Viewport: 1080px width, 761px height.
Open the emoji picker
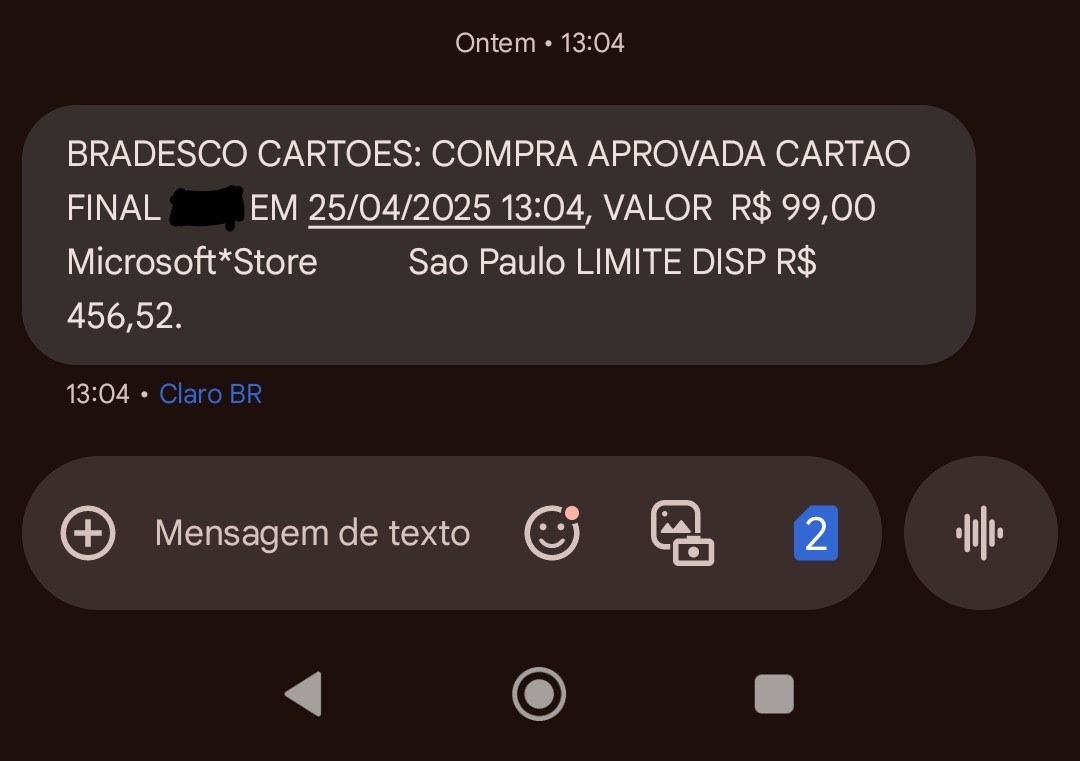tap(552, 532)
